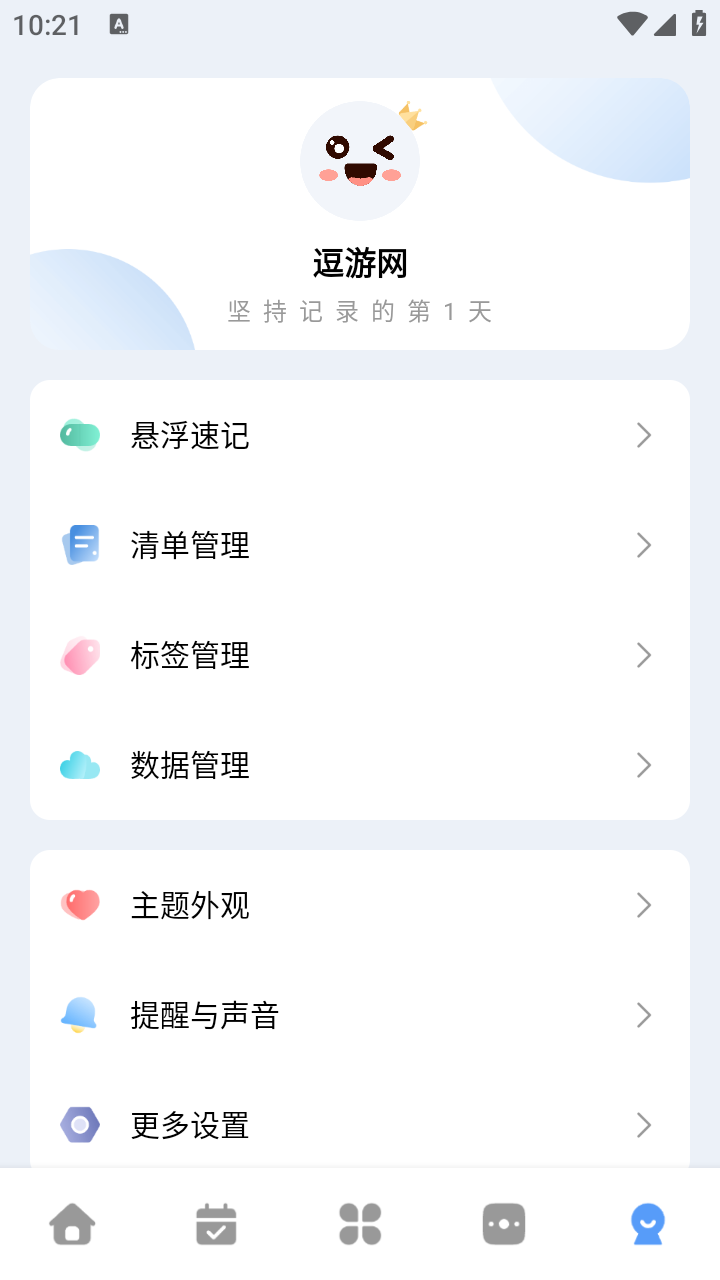Image resolution: width=720 pixels, height=1280 pixels.
Task: Open 标签管理 with its chevron arrow
Action: click(644, 655)
